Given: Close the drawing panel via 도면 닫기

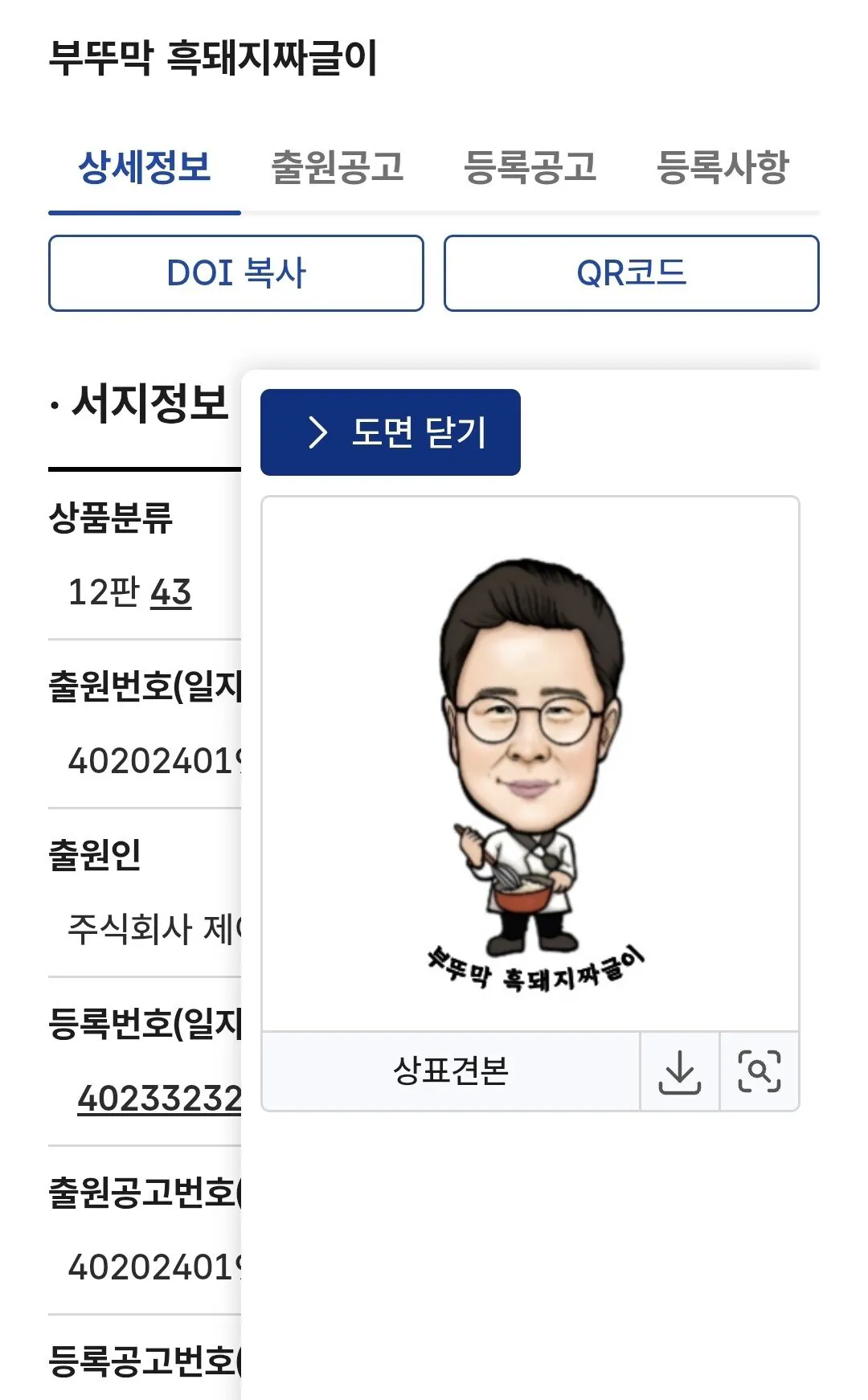Looking at the screenshot, I should coord(391,432).
